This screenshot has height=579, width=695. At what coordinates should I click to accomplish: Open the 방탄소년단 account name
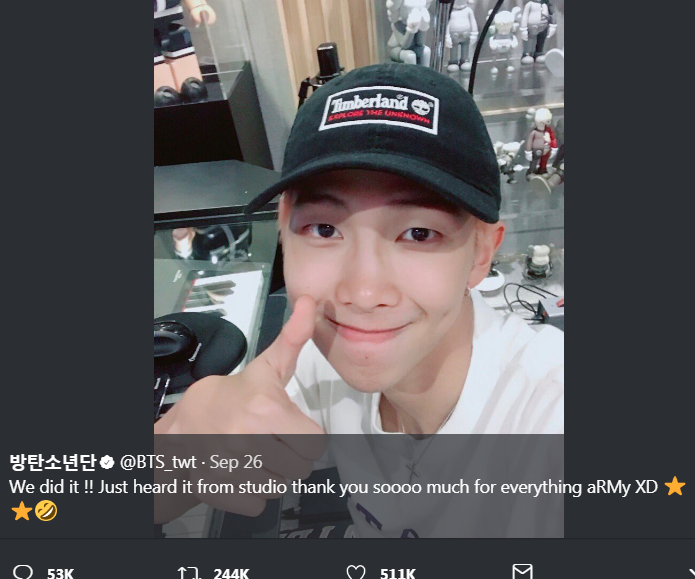pyautogui.click(x=52, y=462)
